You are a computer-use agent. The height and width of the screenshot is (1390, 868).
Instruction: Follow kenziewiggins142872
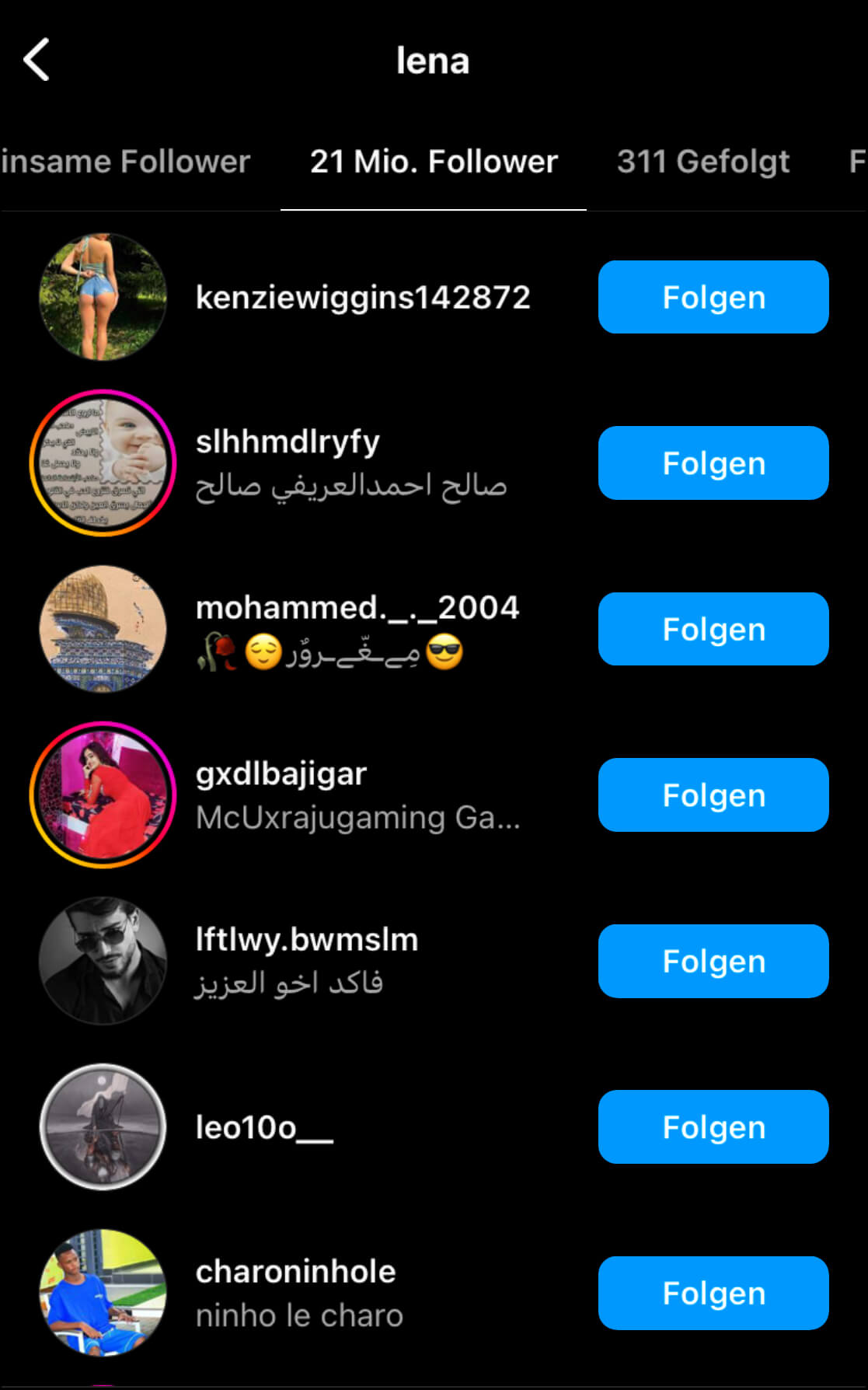pyautogui.click(x=713, y=297)
